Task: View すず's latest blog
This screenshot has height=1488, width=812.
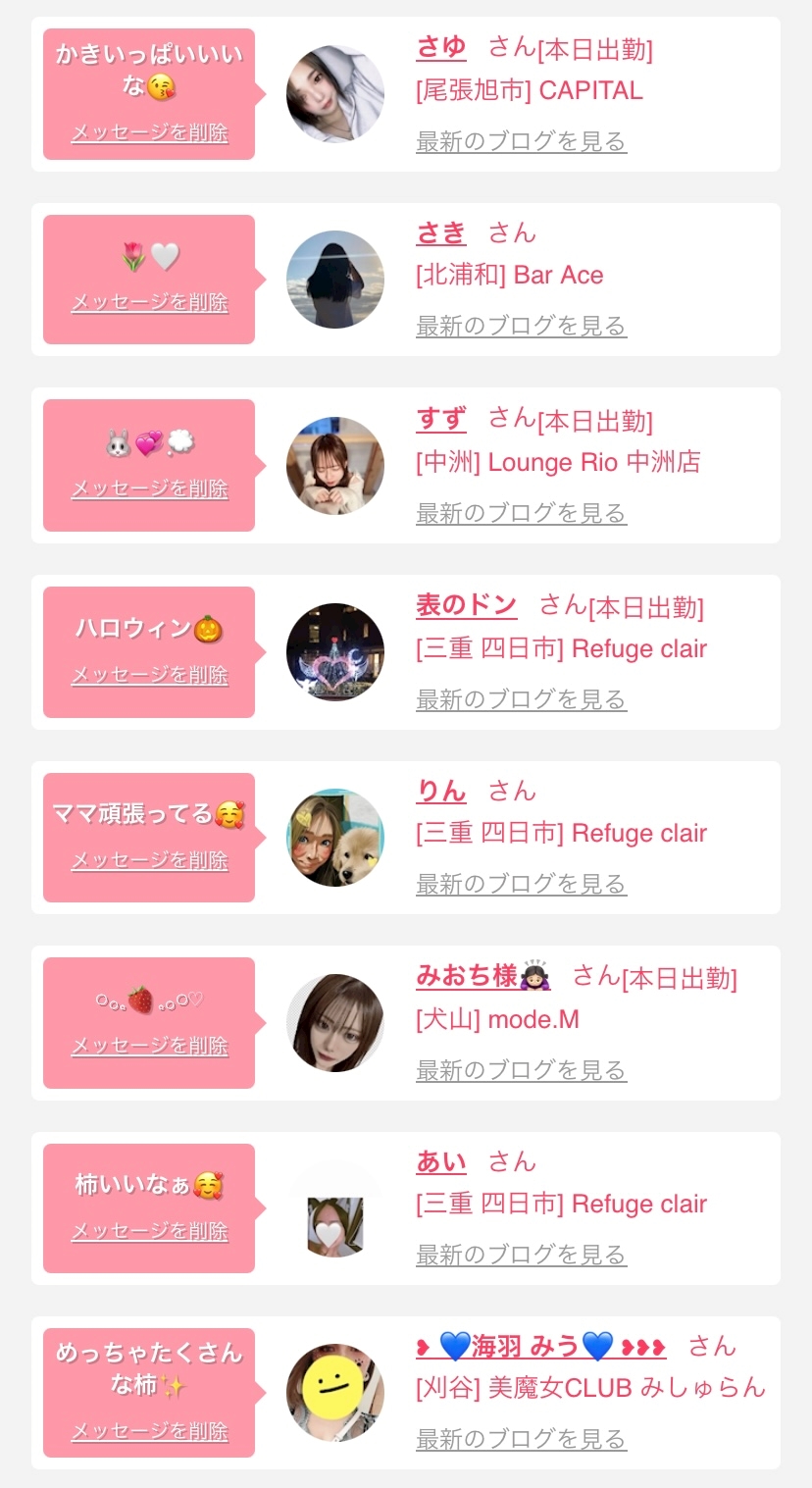Action: pyautogui.click(x=521, y=513)
